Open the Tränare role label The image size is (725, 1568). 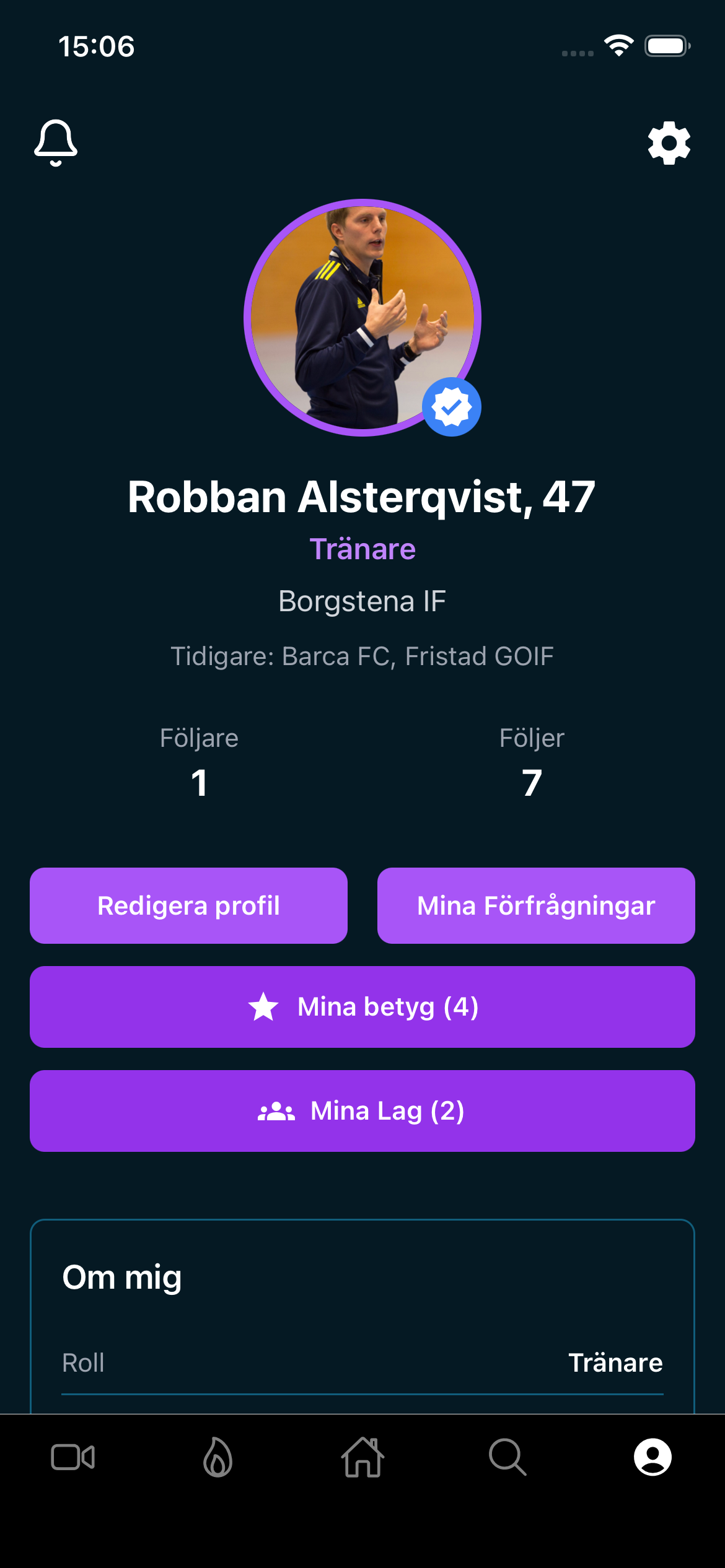[x=362, y=549]
